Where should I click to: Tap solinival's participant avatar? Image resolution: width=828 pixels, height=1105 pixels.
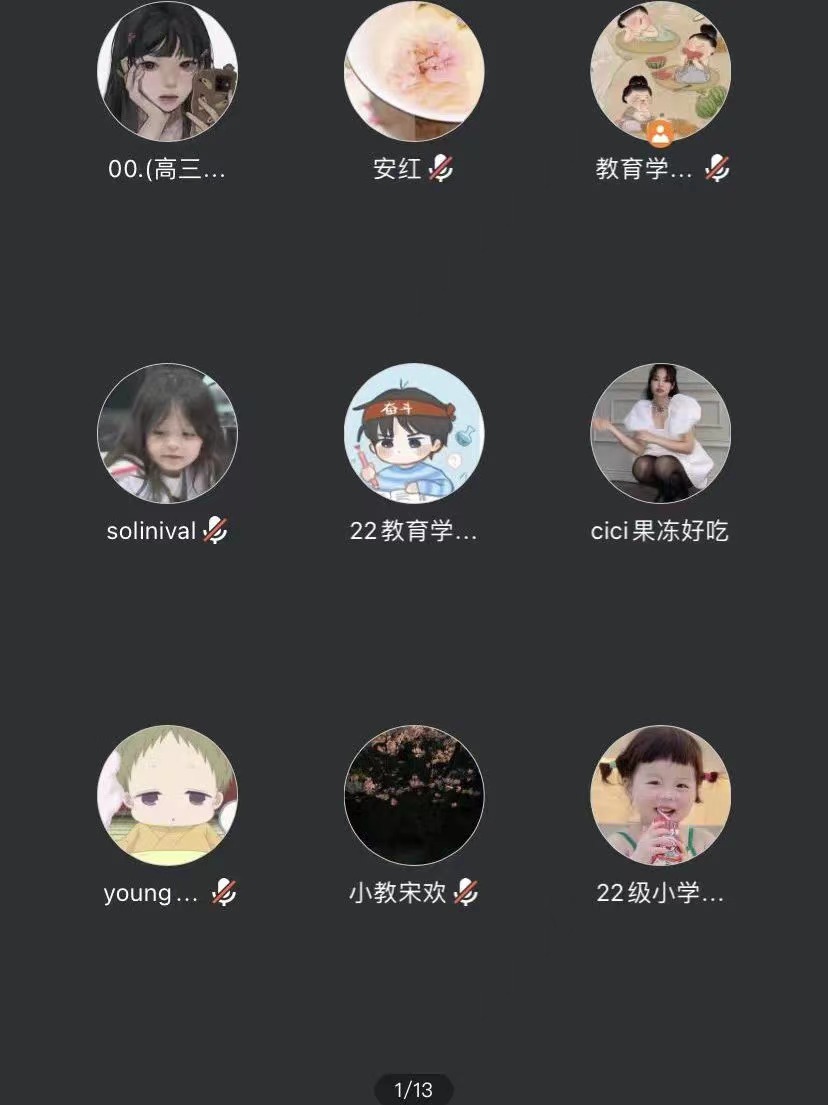(167, 433)
